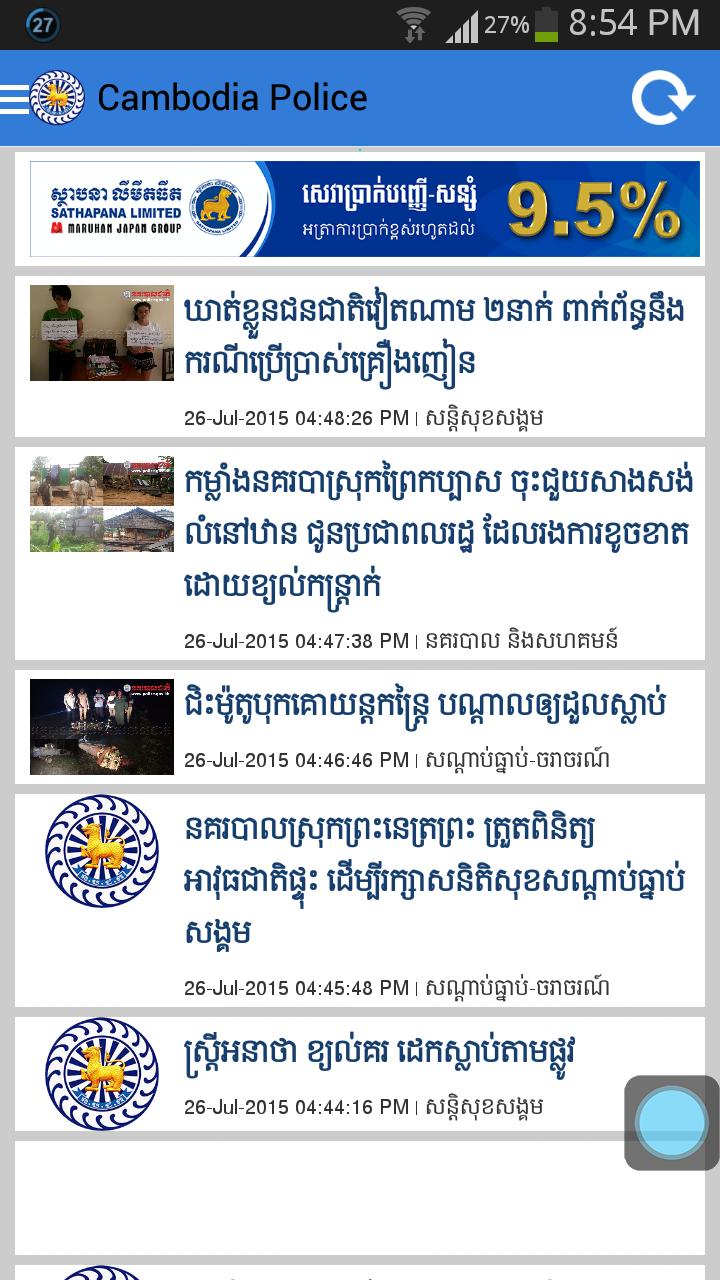This screenshot has width=720, height=1280.
Task: Tap the Cambodia Police logo in the header
Action: tap(56, 96)
